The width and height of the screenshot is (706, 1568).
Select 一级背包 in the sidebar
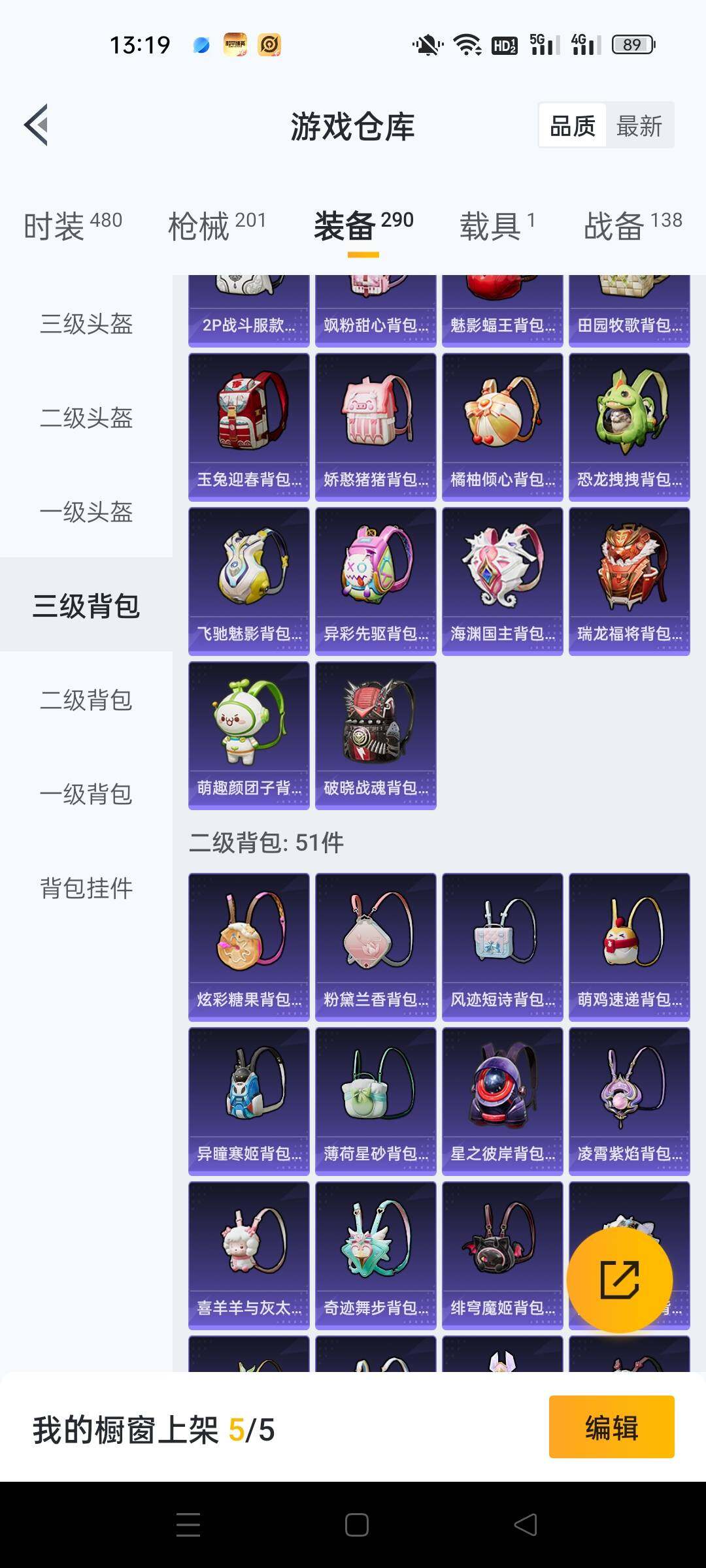tap(86, 794)
